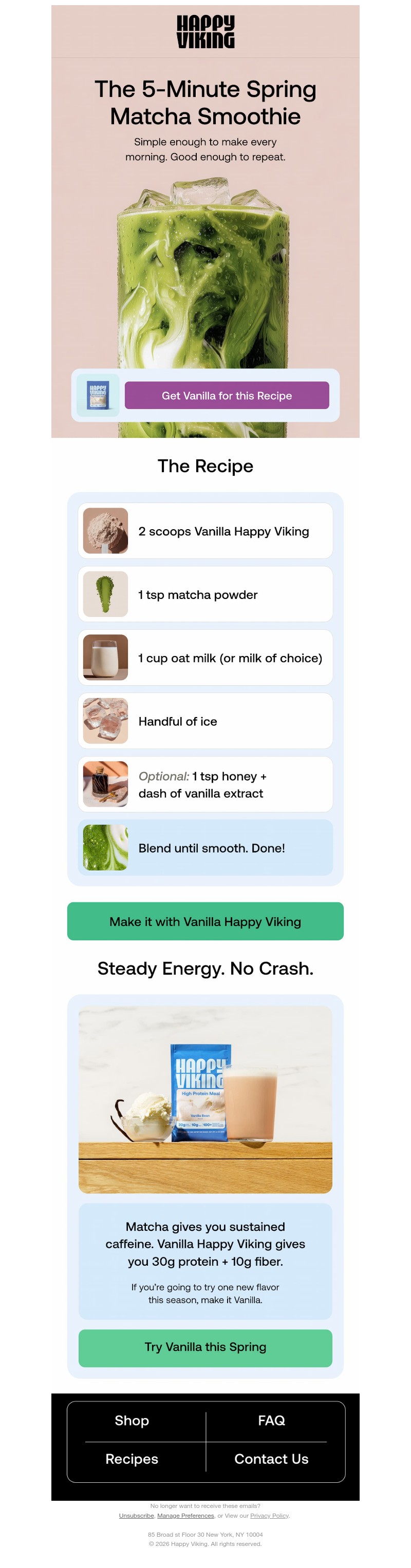Screen dimensions: 411x1568
Task: Open Manage Preferences link
Action: pos(185,1515)
